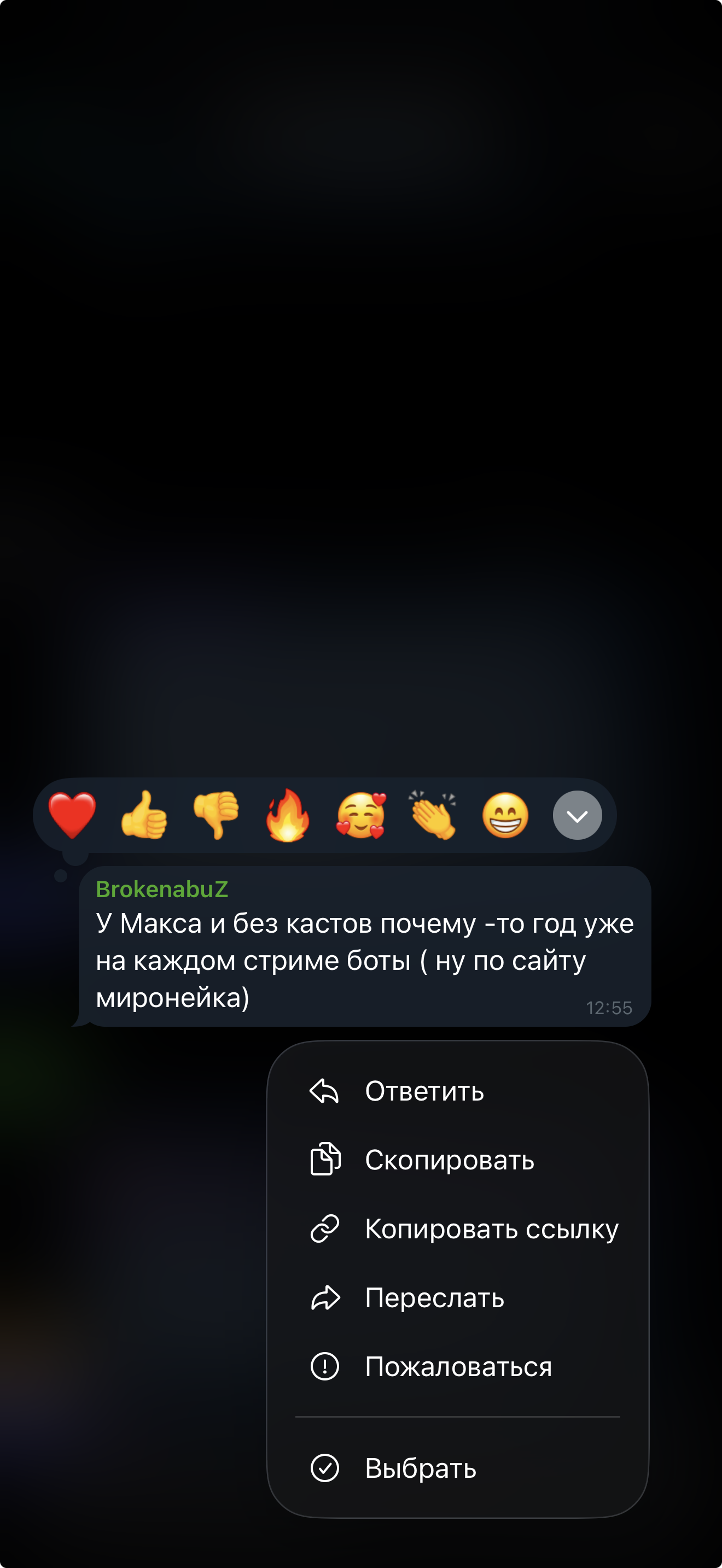Image resolution: width=722 pixels, height=1568 pixels.
Task: Tap Копировать ссылку in the menu
Action: [x=458, y=1229]
